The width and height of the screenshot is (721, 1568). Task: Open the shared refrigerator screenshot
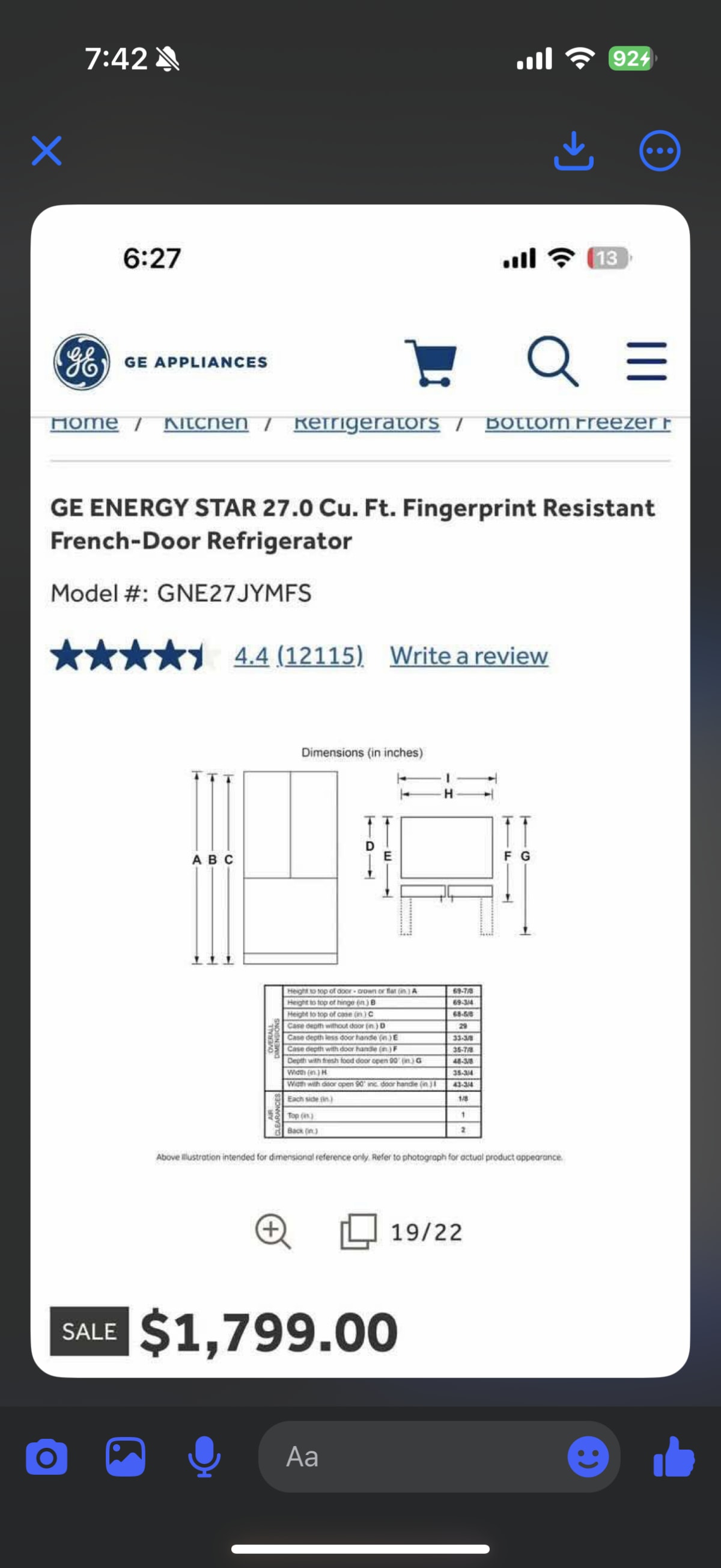pos(360,791)
